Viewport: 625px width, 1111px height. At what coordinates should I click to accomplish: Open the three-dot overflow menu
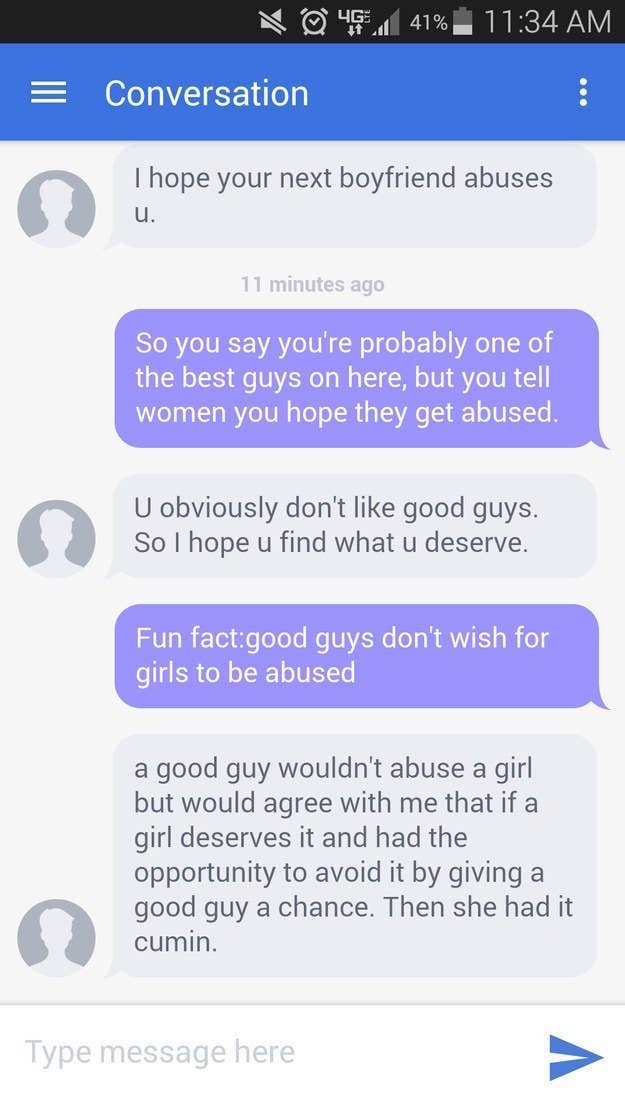[583, 93]
